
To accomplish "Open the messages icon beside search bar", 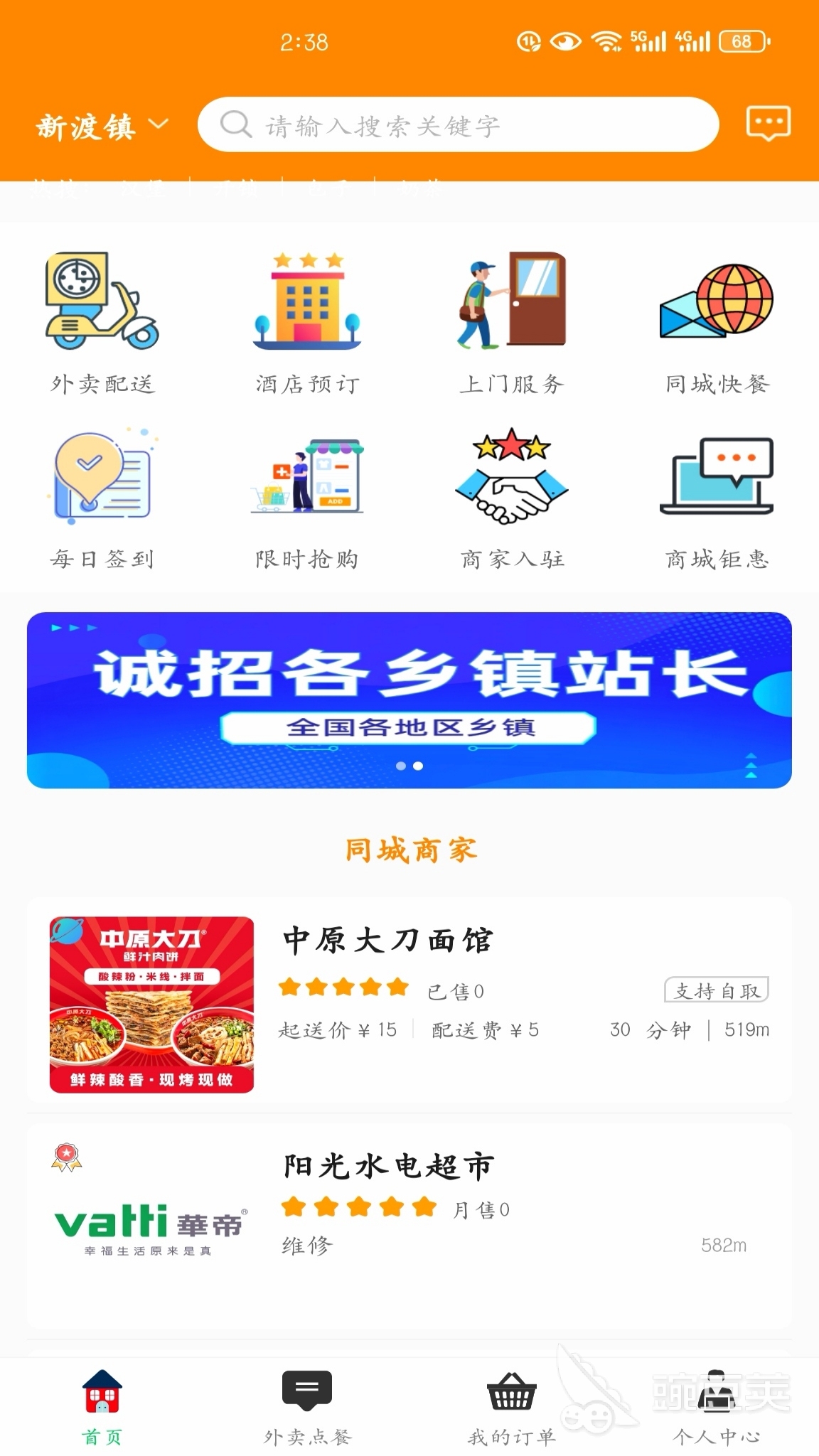I will click(x=768, y=123).
